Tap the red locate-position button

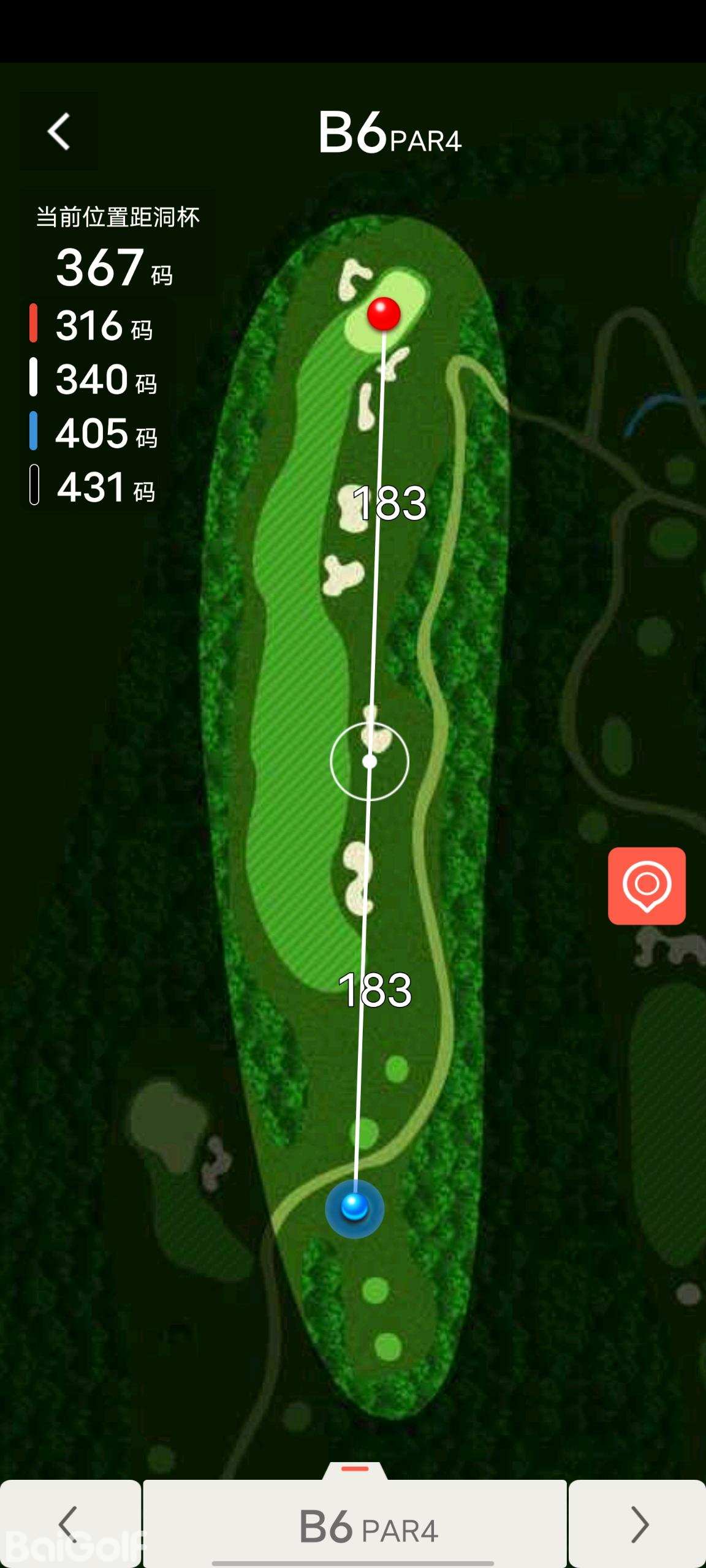point(647,886)
